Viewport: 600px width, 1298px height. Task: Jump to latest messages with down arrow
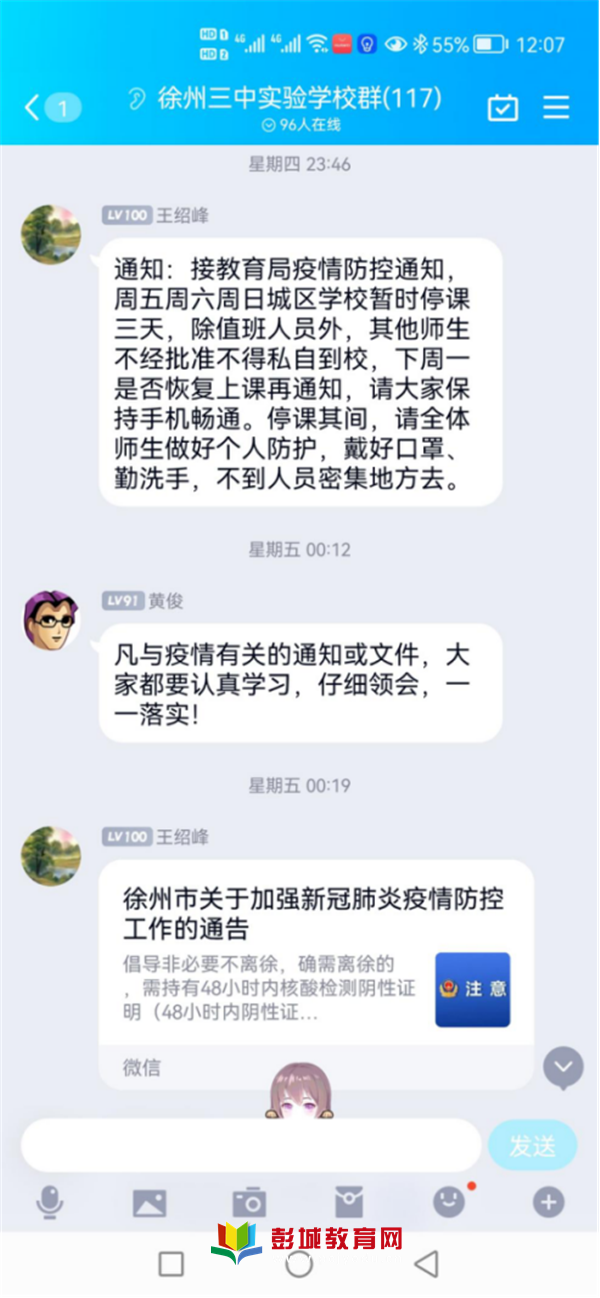point(563,1068)
